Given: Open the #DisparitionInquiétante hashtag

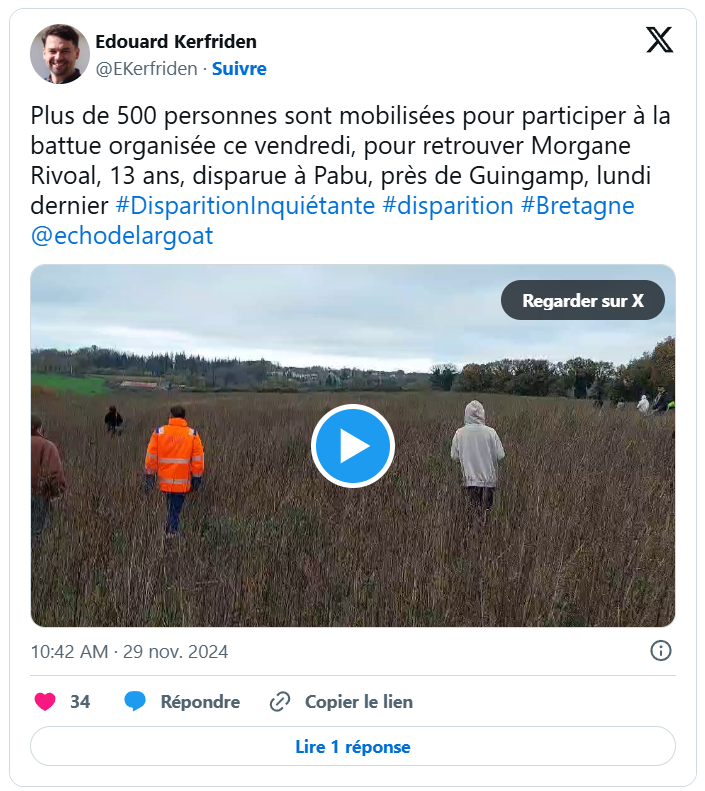Looking at the screenshot, I should (x=245, y=206).
